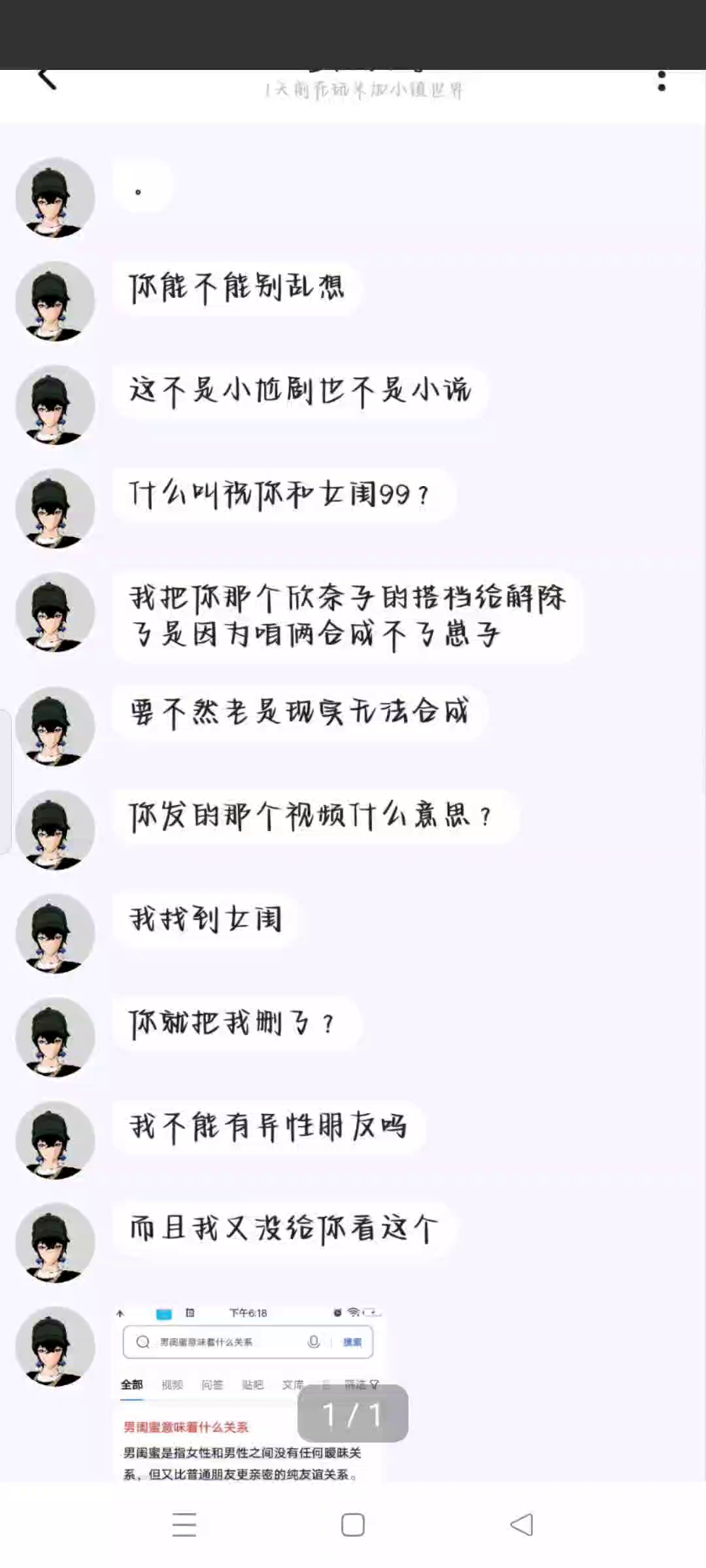Go to the system home screen
Screen dimensions: 706x1568
pyautogui.click(x=353, y=1524)
